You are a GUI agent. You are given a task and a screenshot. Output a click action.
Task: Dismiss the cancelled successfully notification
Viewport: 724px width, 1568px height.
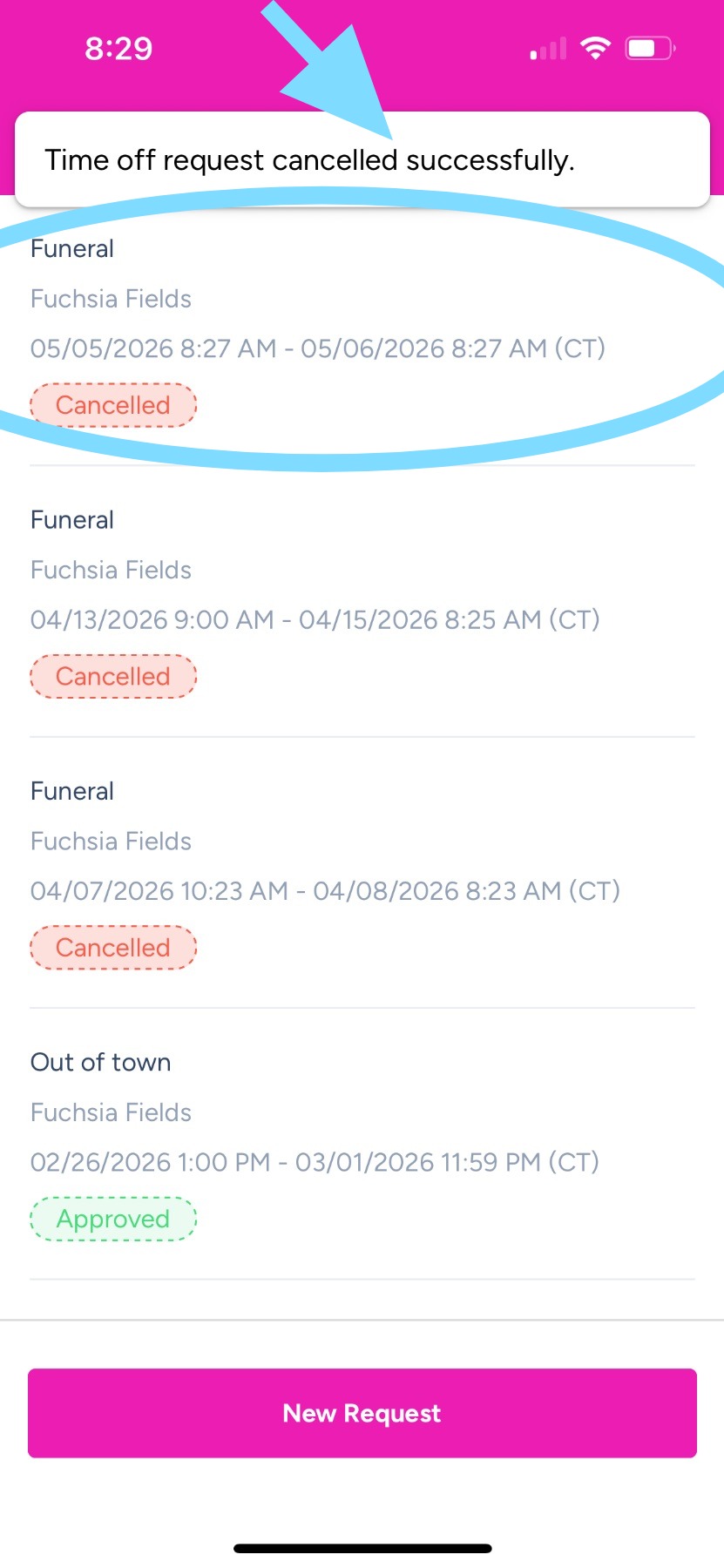pyautogui.click(x=362, y=160)
